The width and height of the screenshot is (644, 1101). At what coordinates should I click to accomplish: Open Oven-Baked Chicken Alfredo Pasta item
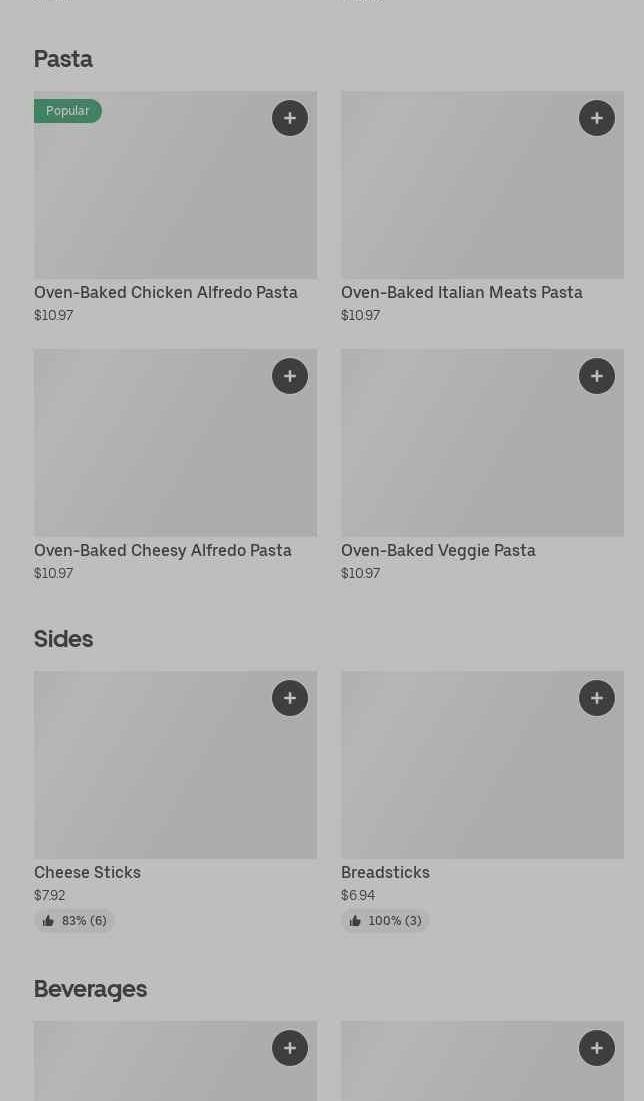tap(165, 292)
